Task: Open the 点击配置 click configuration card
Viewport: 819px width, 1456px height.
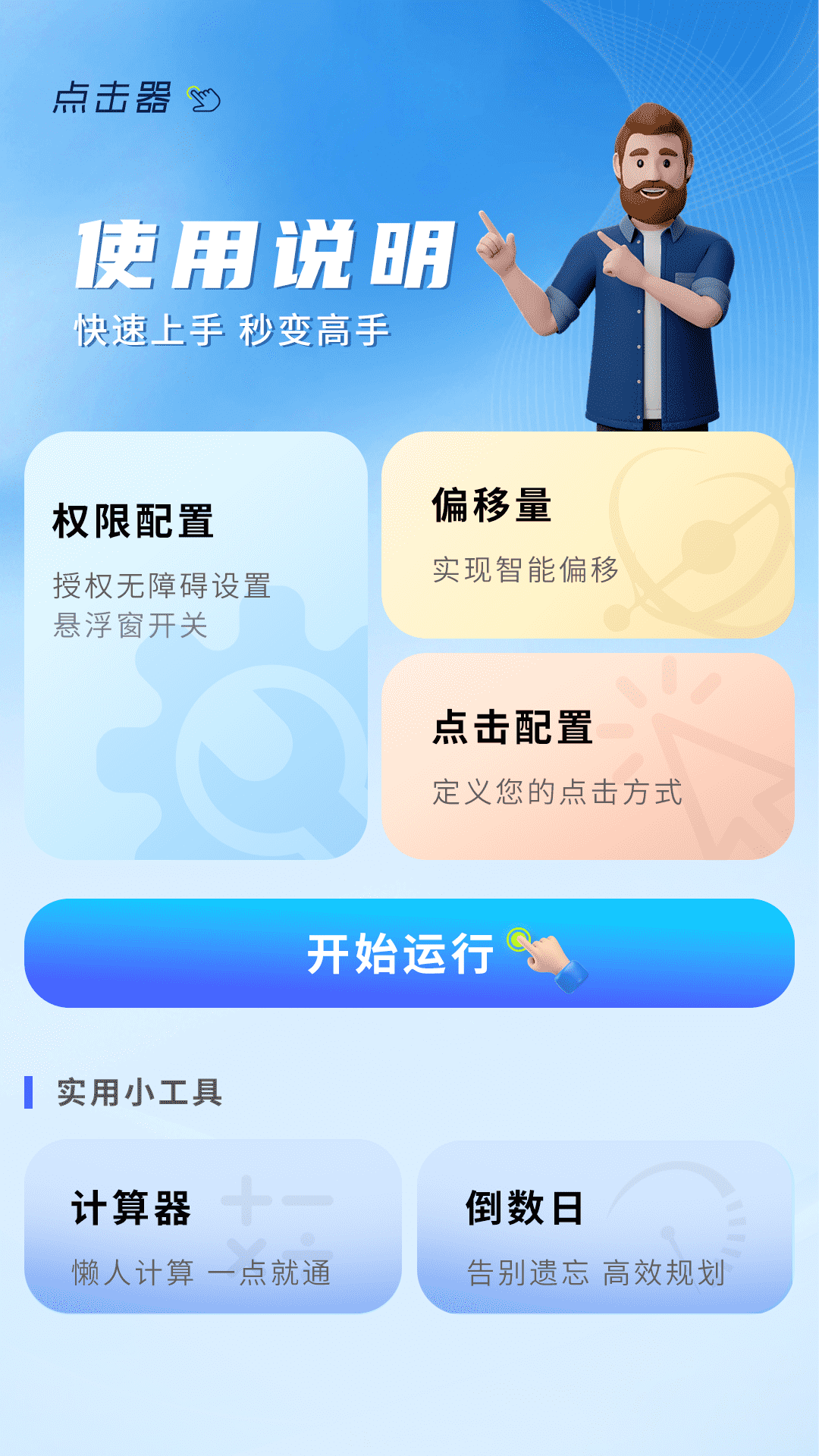Action: tap(588, 756)
